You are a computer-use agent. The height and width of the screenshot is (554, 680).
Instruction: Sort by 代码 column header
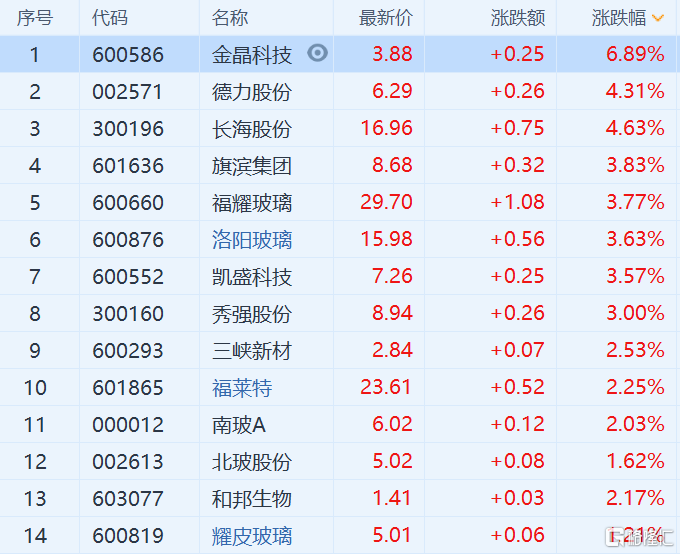click(110, 18)
